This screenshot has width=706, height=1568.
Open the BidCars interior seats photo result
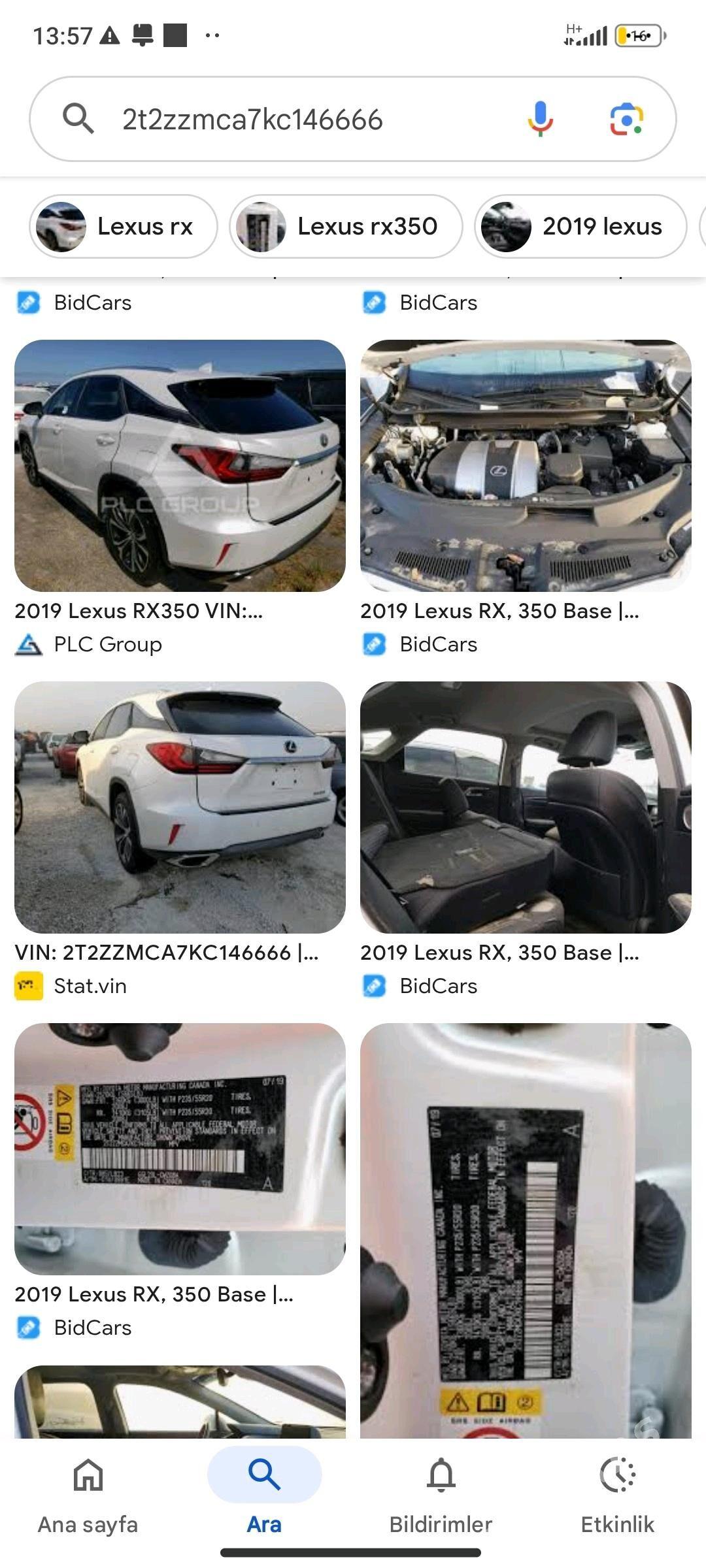tap(526, 808)
